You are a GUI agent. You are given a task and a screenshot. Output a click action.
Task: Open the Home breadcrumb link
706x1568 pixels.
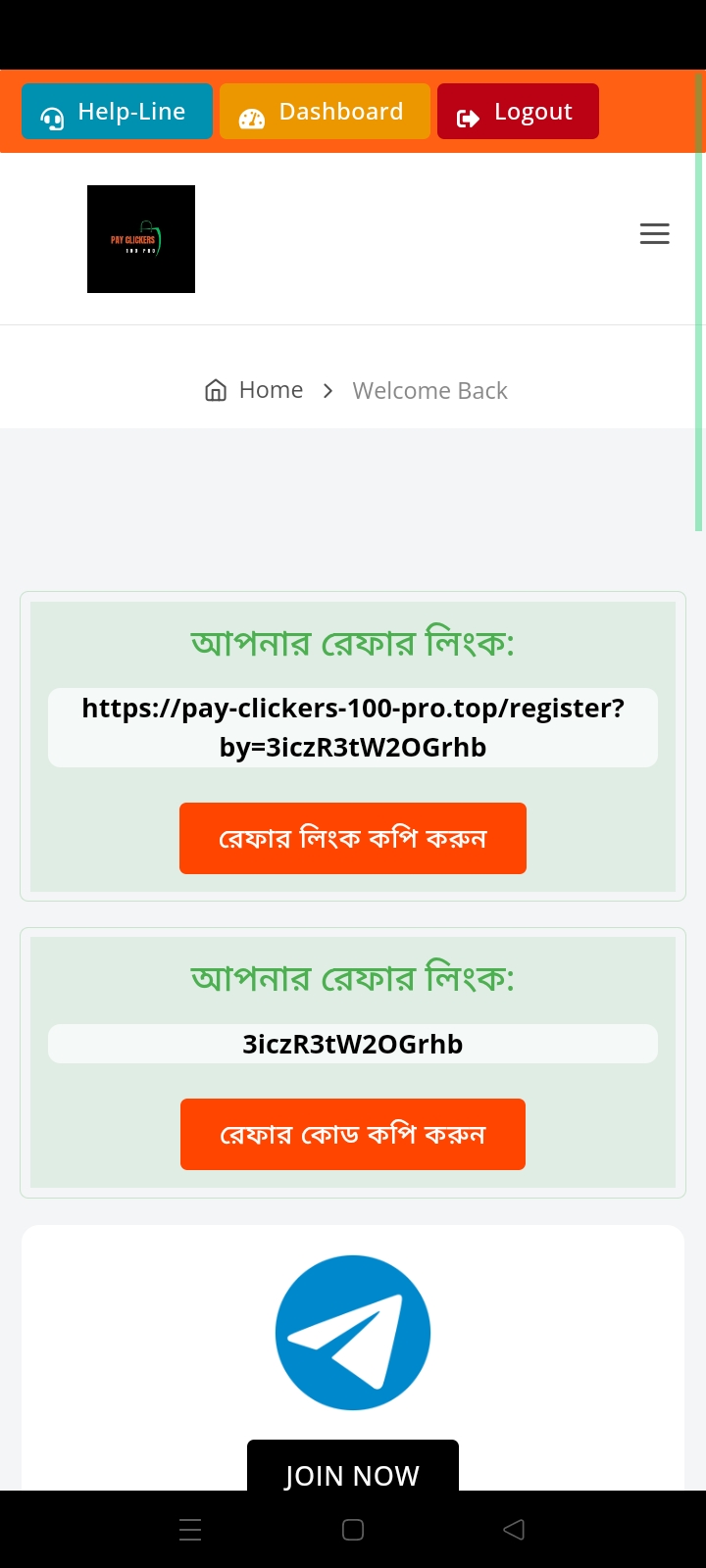[x=254, y=390]
